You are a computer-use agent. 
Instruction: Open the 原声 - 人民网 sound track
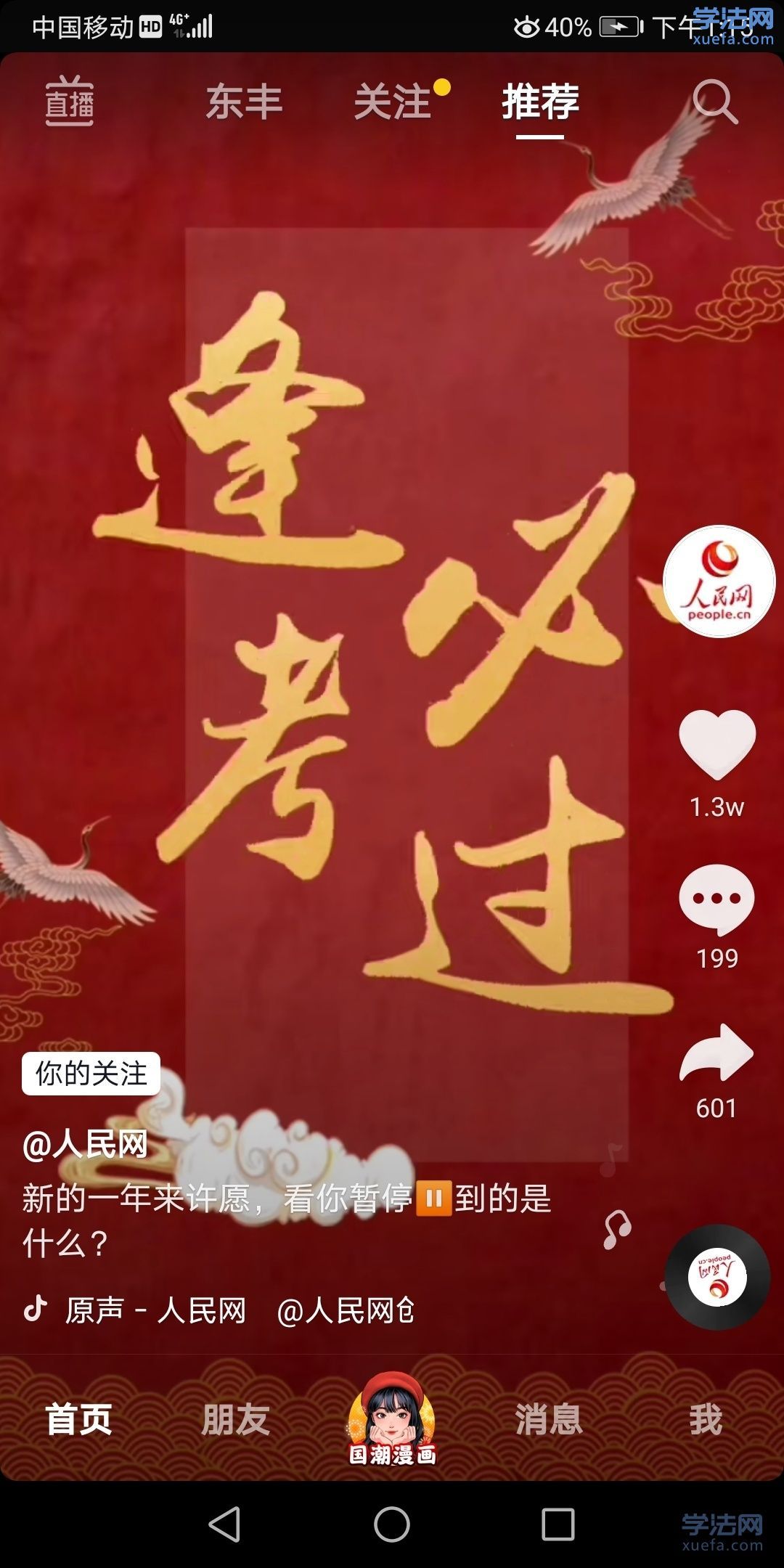click(155, 1311)
